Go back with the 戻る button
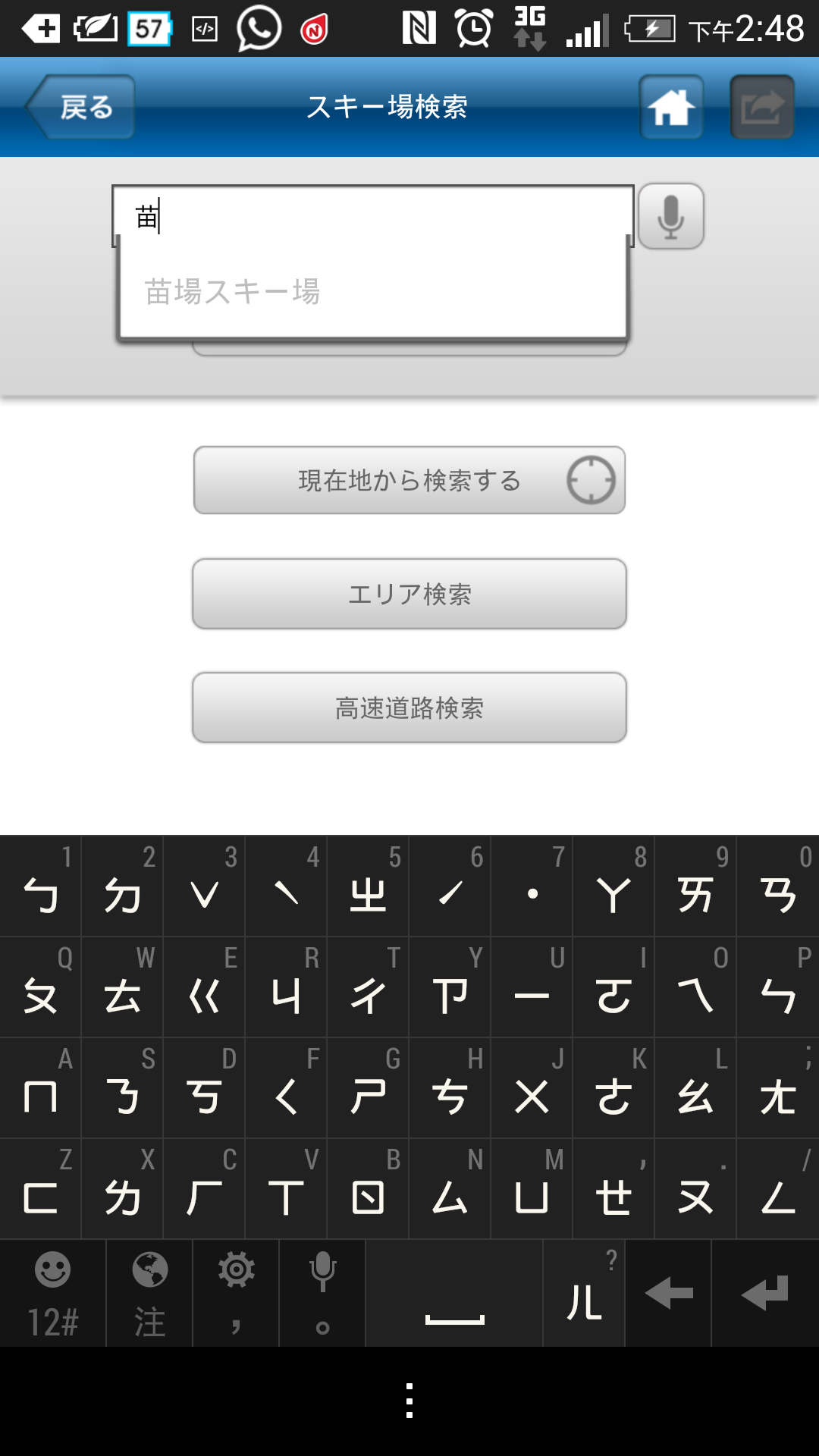The width and height of the screenshot is (819, 1456). (x=81, y=107)
